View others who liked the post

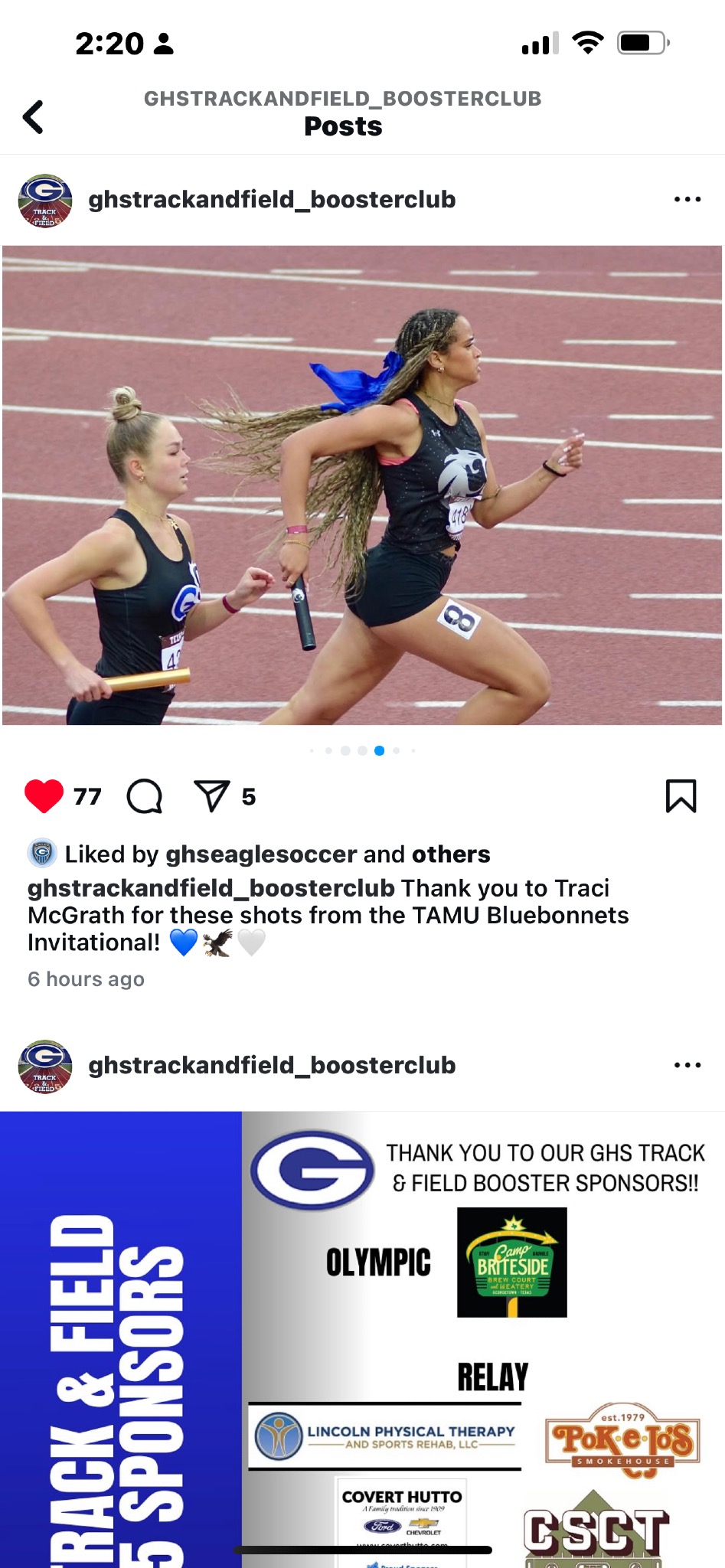(451, 854)
